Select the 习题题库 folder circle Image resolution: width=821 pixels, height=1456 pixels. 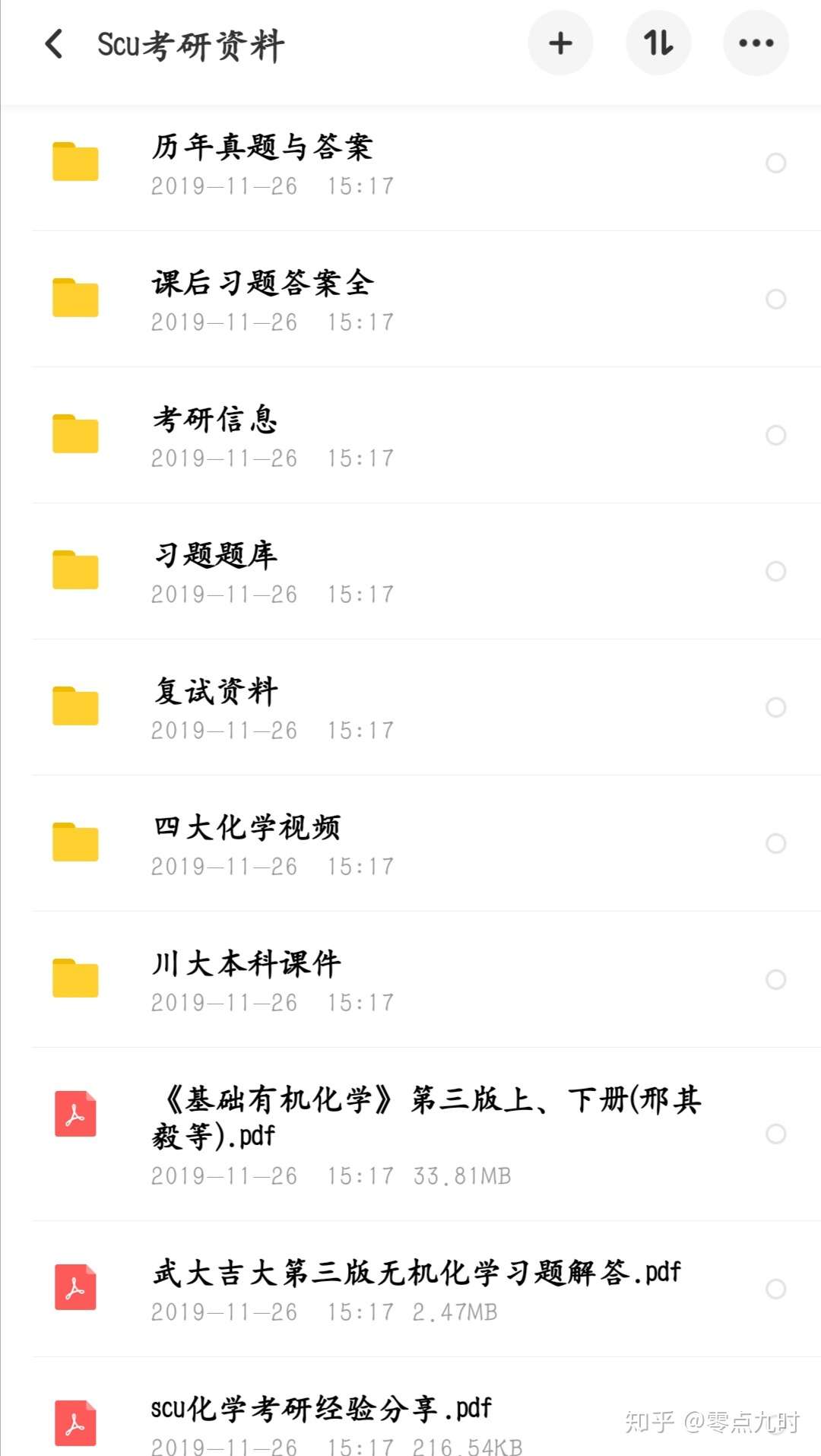pos(775,571)
